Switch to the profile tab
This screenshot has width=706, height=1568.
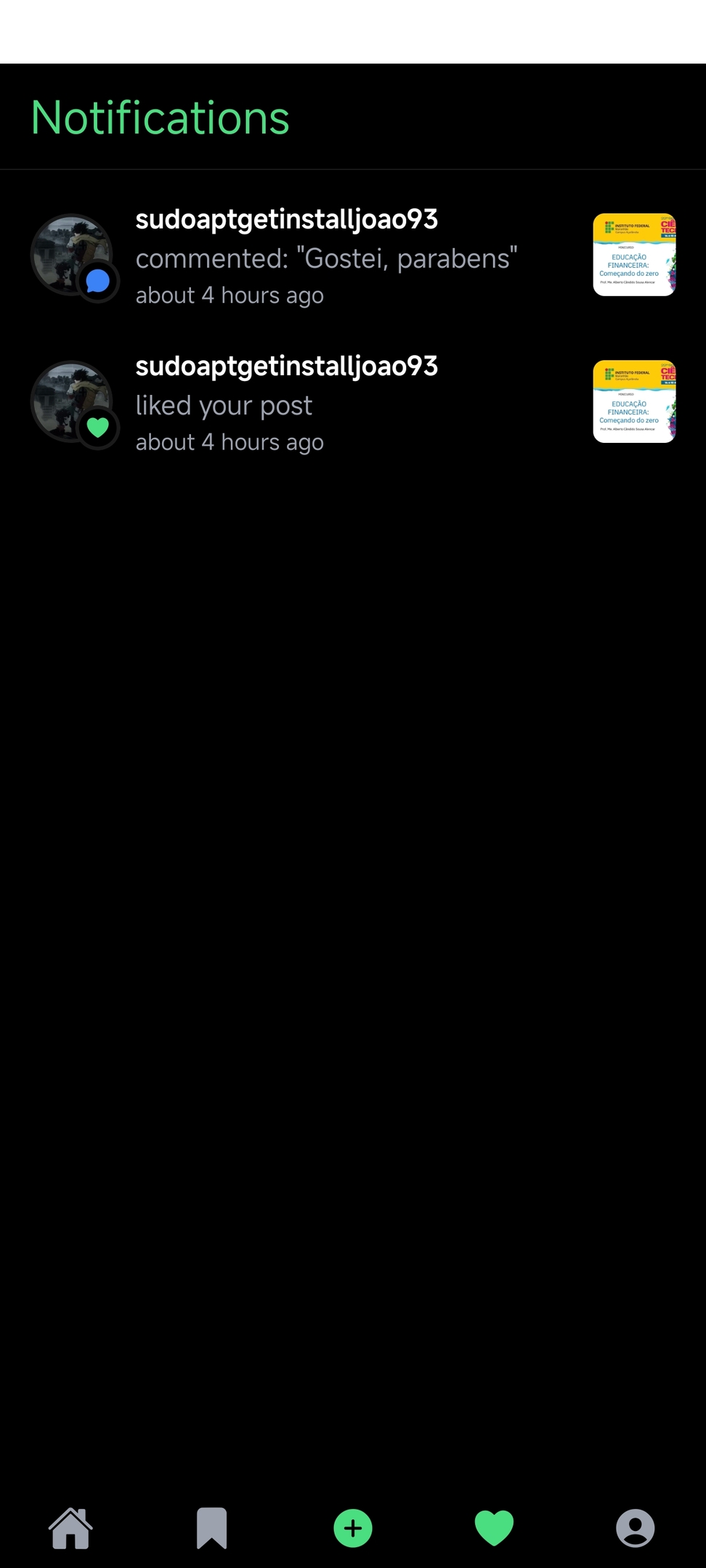[635, 1528]
